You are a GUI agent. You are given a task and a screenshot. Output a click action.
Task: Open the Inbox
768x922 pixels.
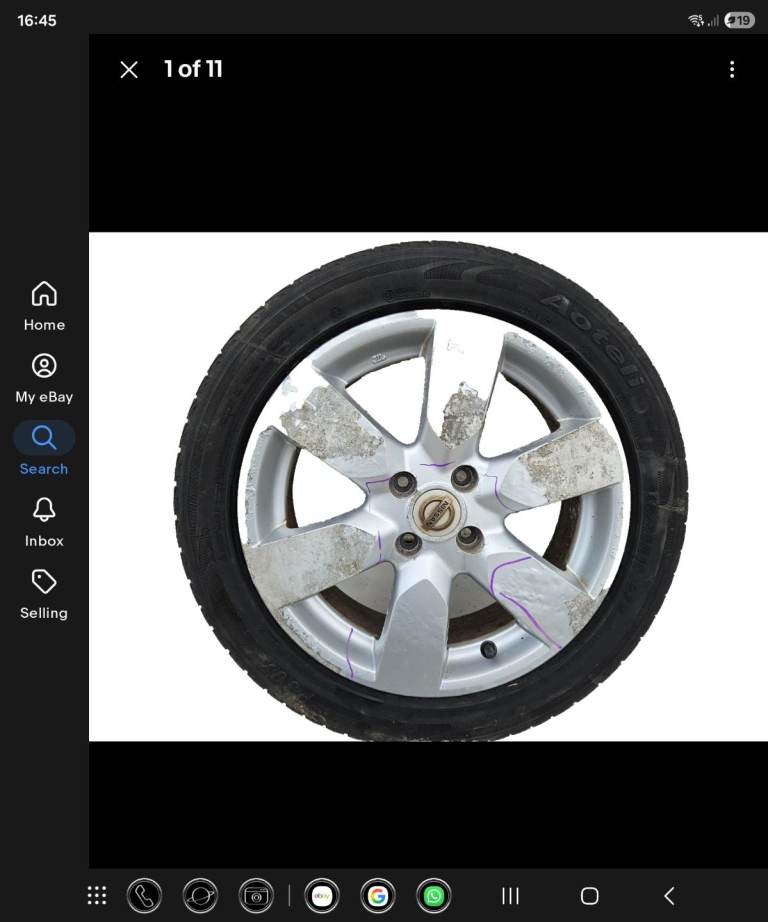coord(44,522)
